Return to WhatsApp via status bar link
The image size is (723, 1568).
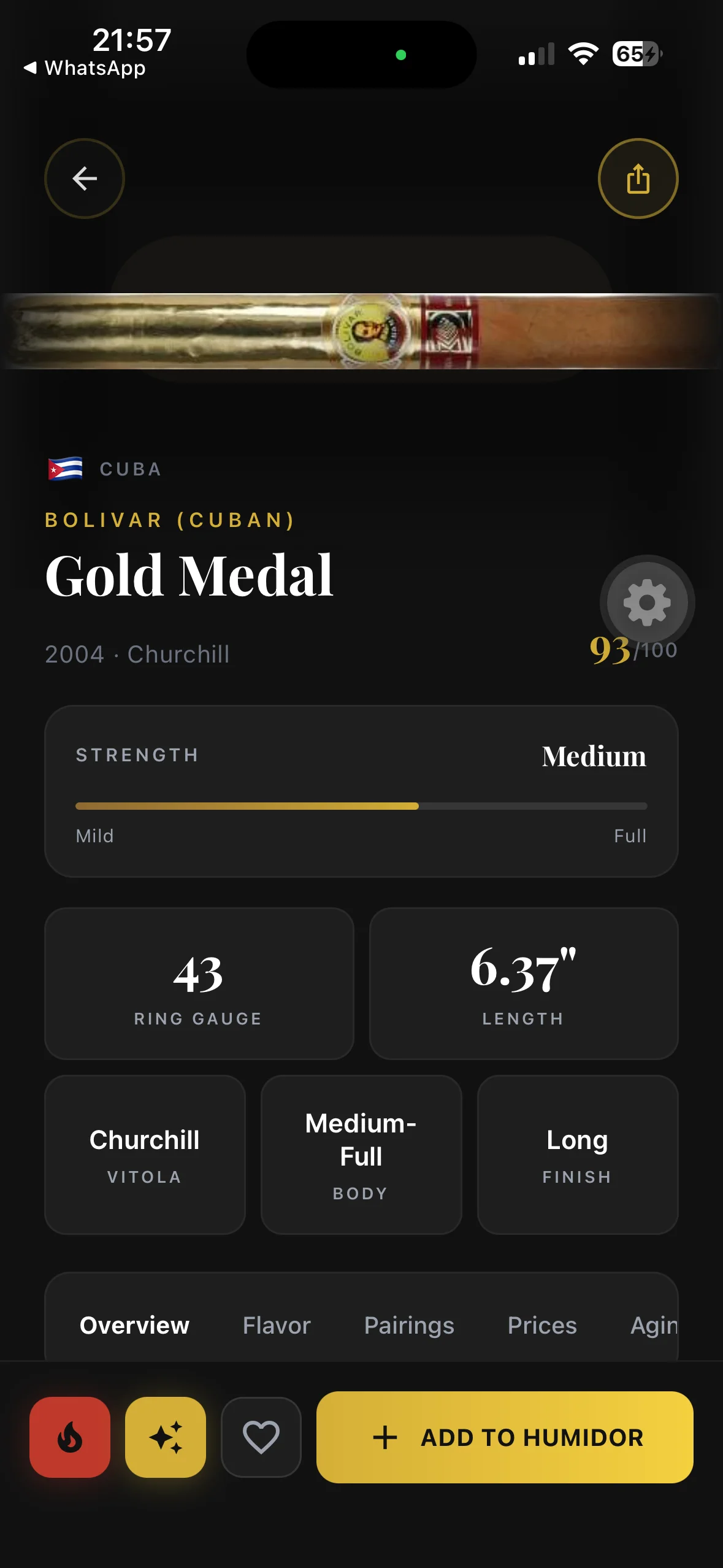pos(85,67)
